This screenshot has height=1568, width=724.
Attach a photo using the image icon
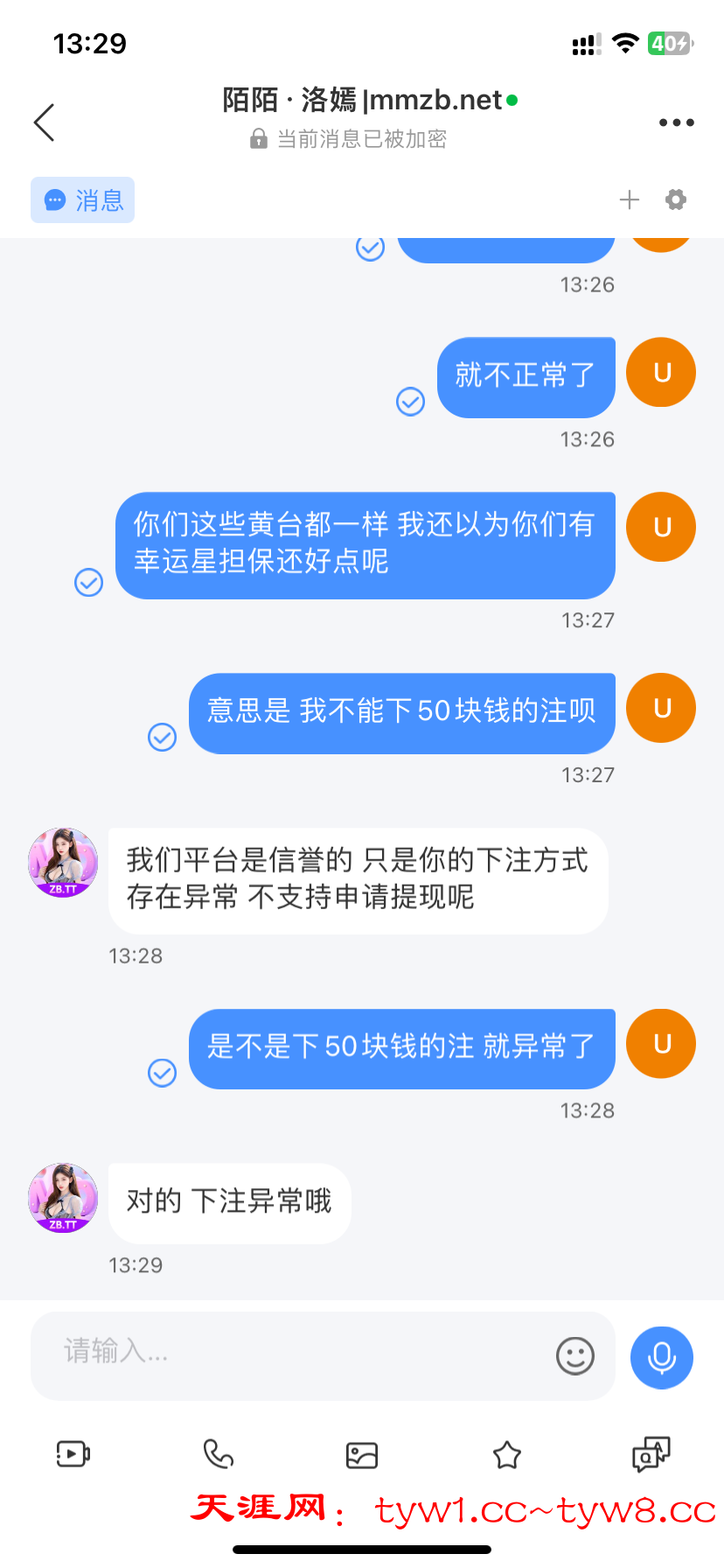click(362, 1455)
